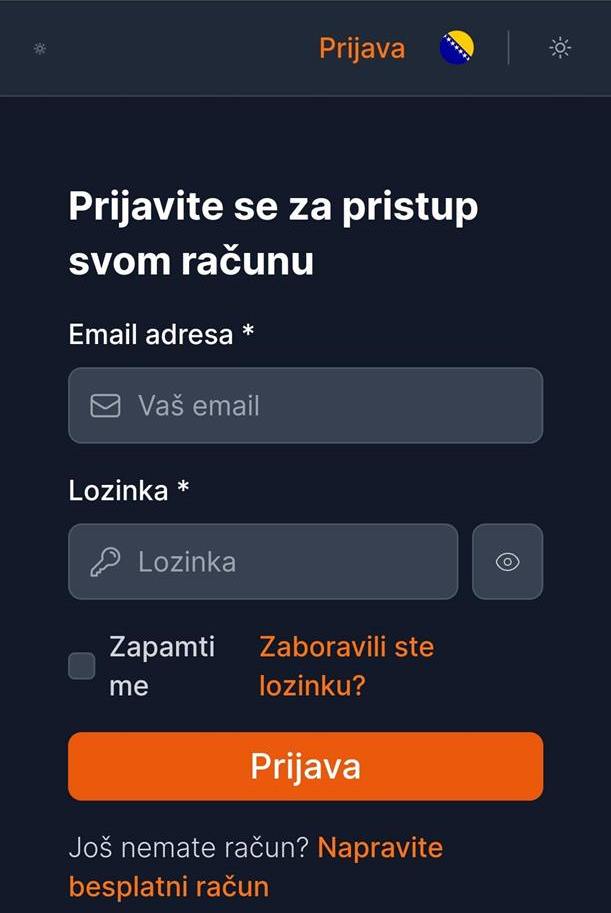Tap the Prijava link in the header
The height and width of the screenshot is (913, 611).
pyautogui.click(x=361, y=48)
